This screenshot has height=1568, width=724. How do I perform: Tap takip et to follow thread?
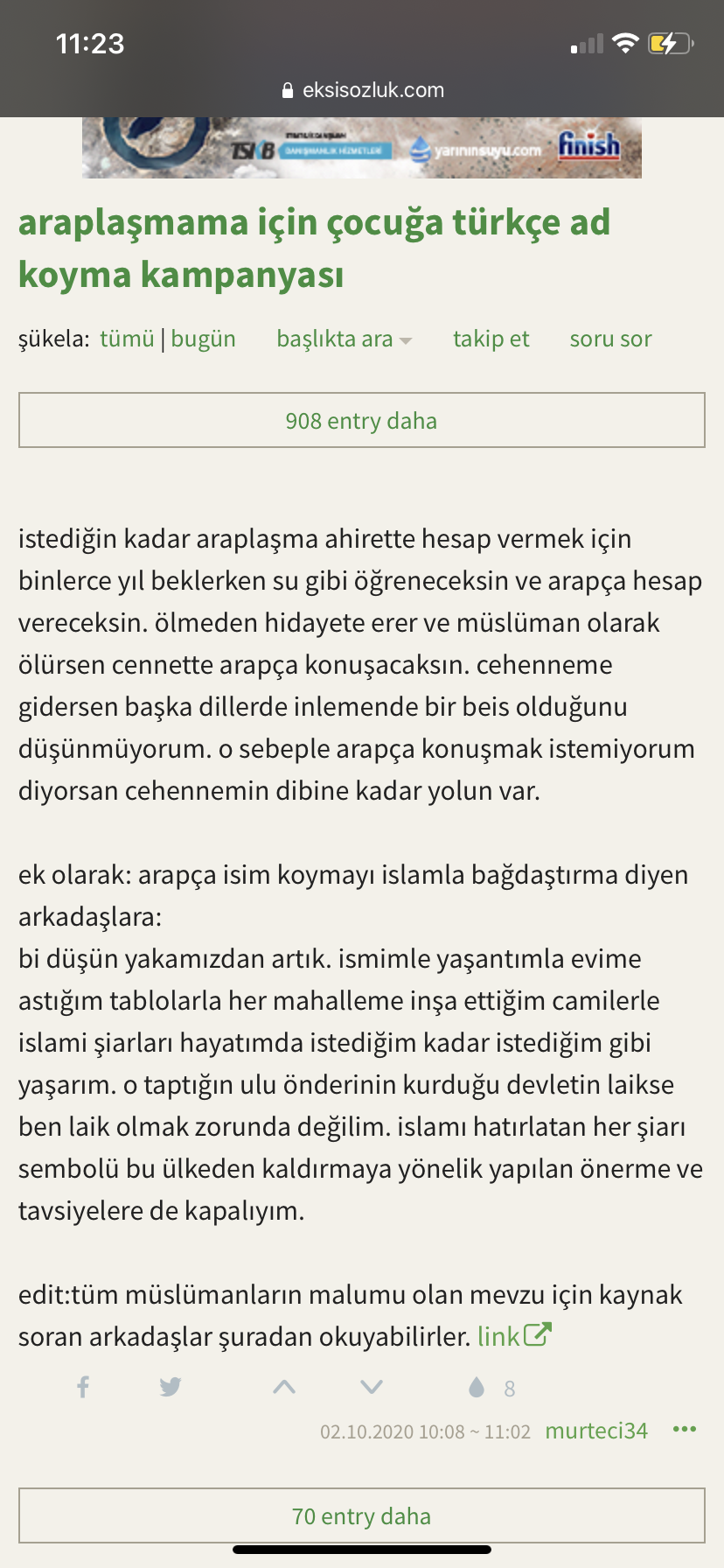click(491, 339)
